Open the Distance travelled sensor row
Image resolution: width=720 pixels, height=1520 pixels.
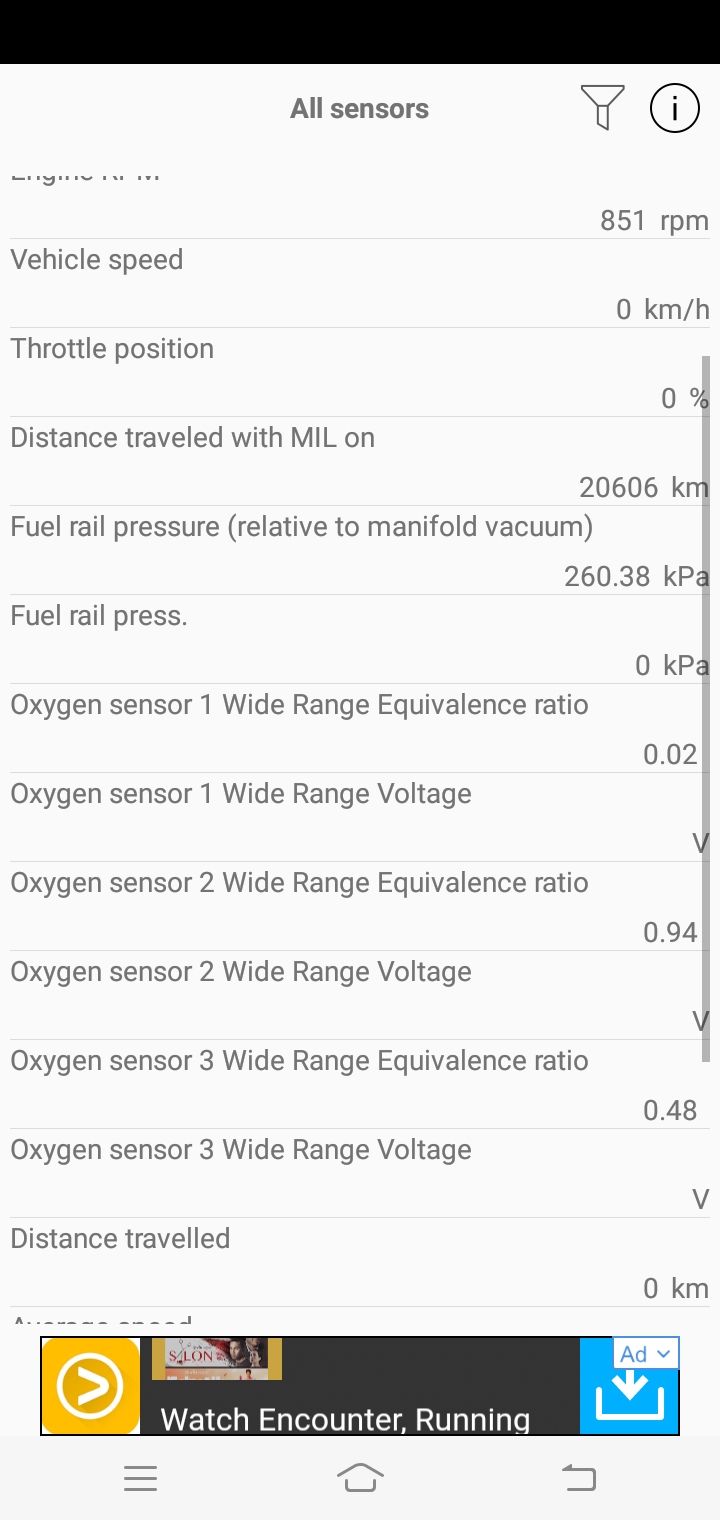pyautogui.click(x=360, y=1263)
